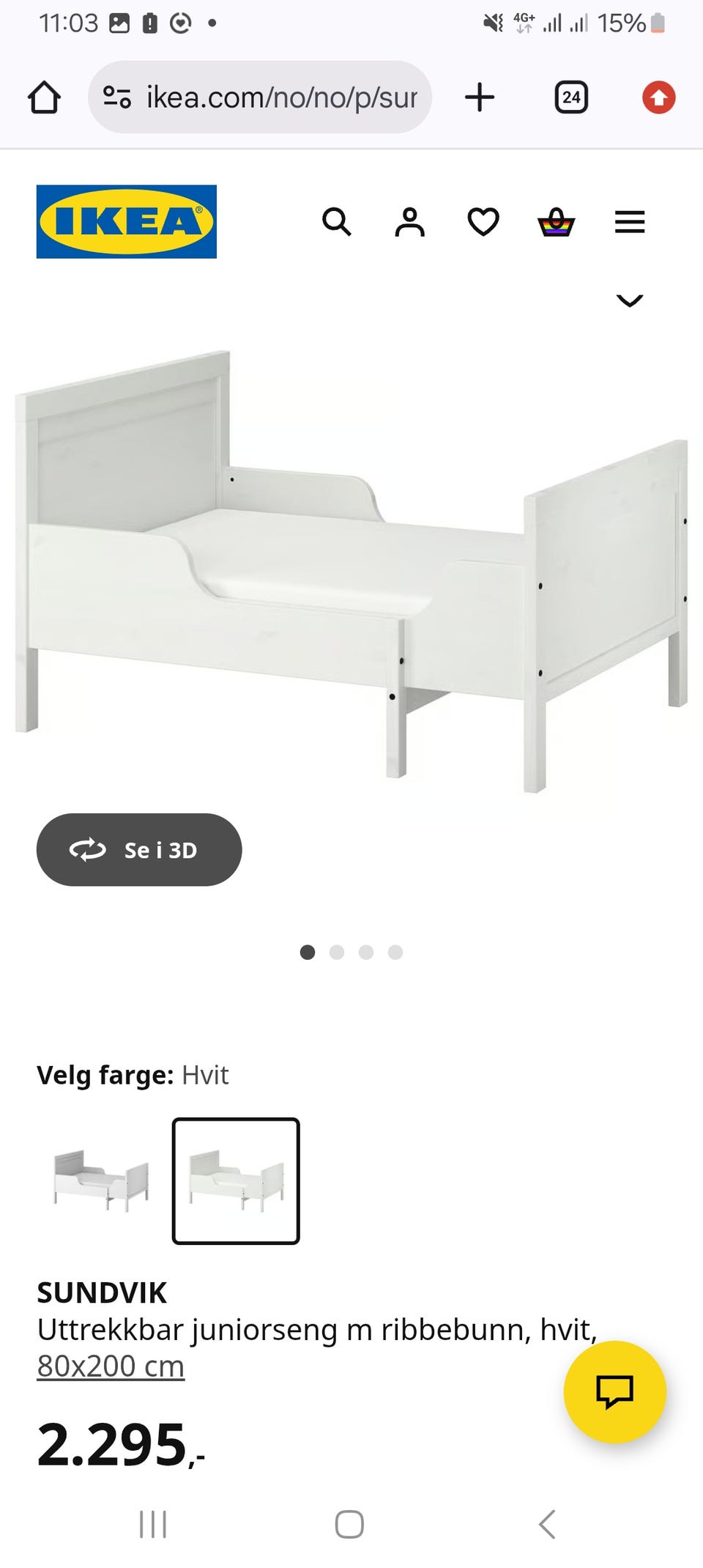This screenshot has height=1568, width=703.
Task: Show the 24 open tabs
Action: (x=571, y=97)
